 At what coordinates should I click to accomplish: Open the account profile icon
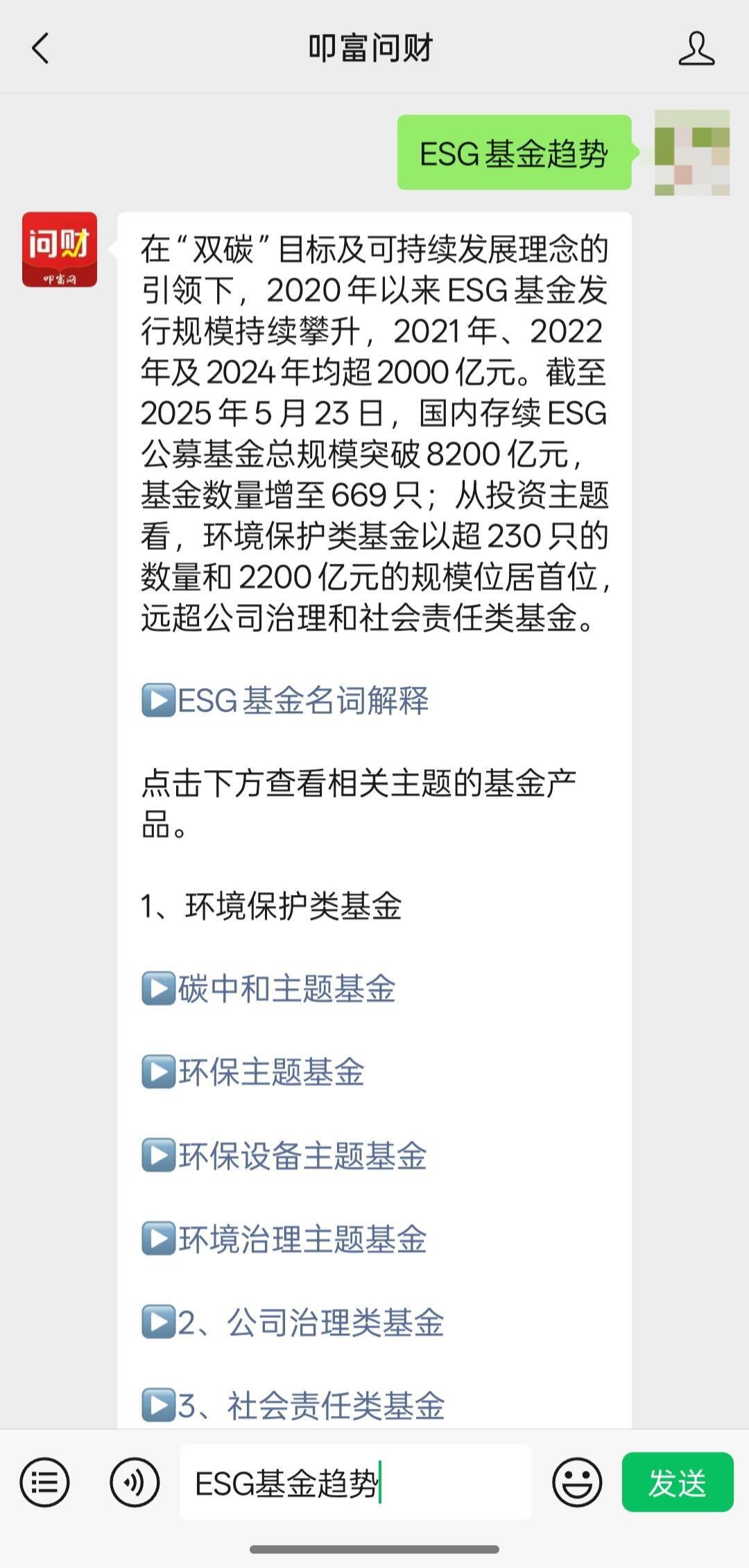[696, 49]
